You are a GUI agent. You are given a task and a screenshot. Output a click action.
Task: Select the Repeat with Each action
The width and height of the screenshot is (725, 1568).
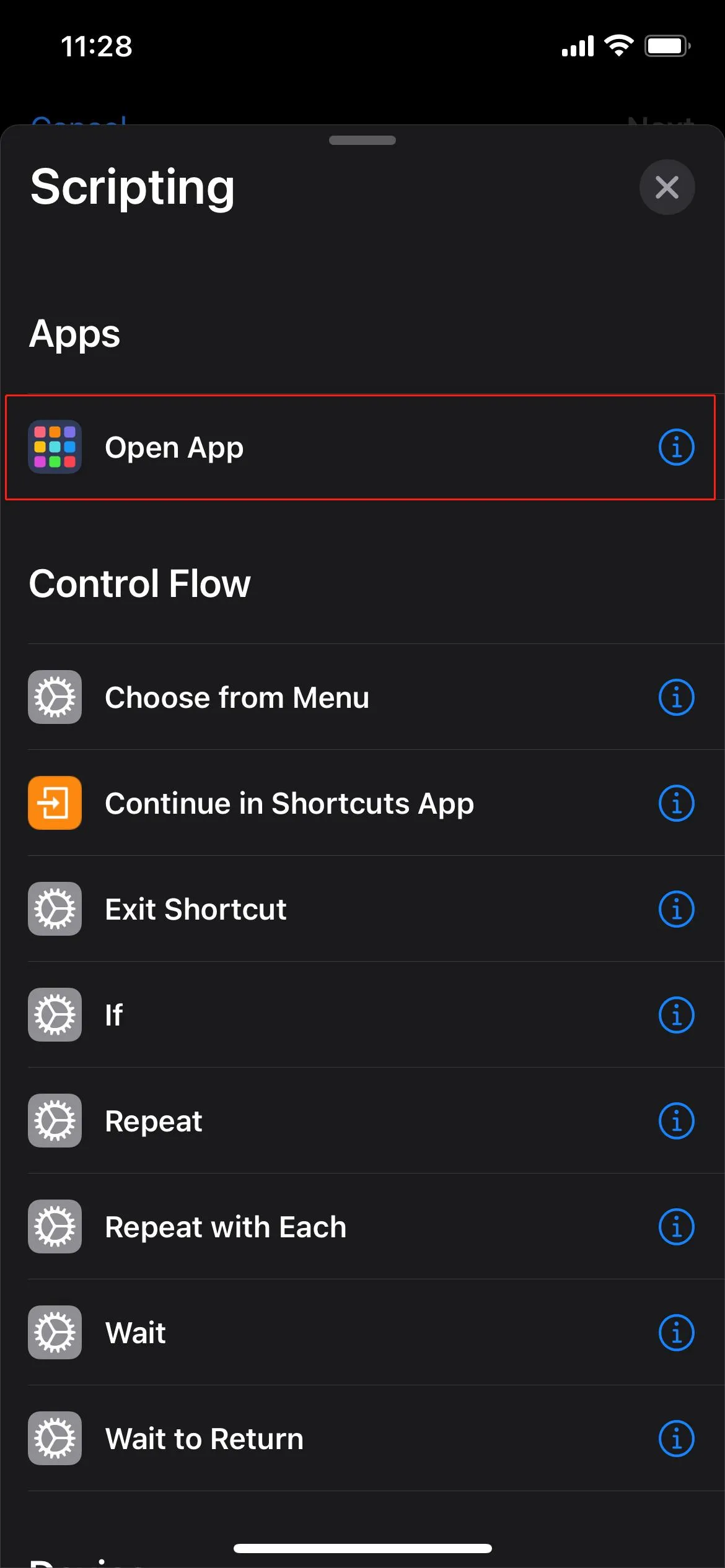pos(226,1227)
